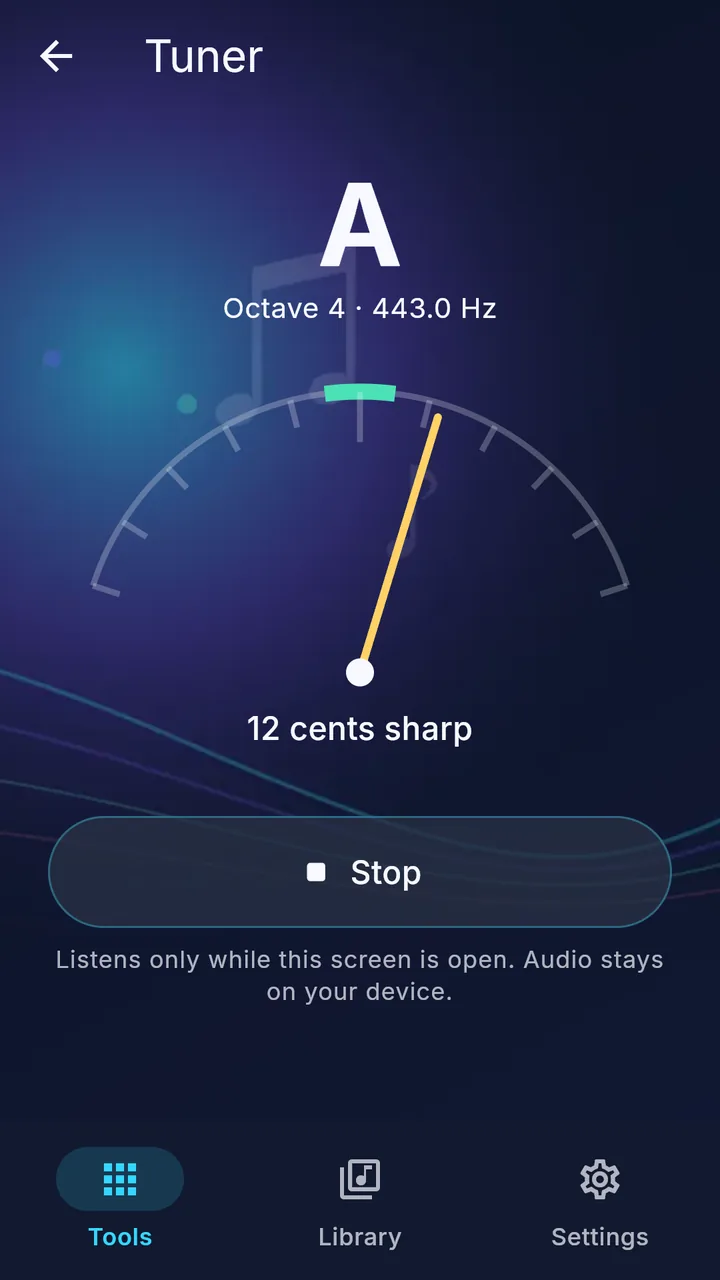Image resolution: width=720 pixels, height=1280 pixels.
Task: Go back from the Tuner screen
Action: pos(56,57)
